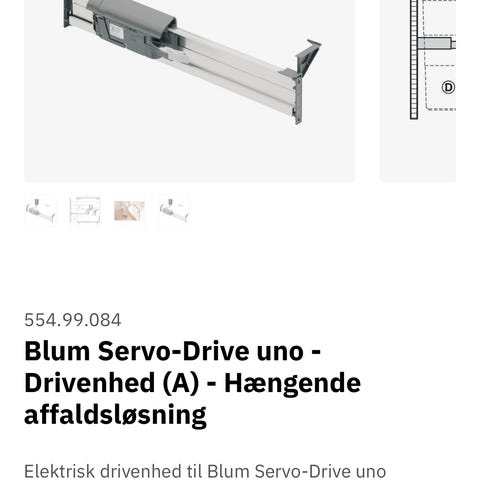The height and width of the screenshot is (480, 480).
Task: Select the third thumbnail with the photo
Action: click(x=129, y=210)
